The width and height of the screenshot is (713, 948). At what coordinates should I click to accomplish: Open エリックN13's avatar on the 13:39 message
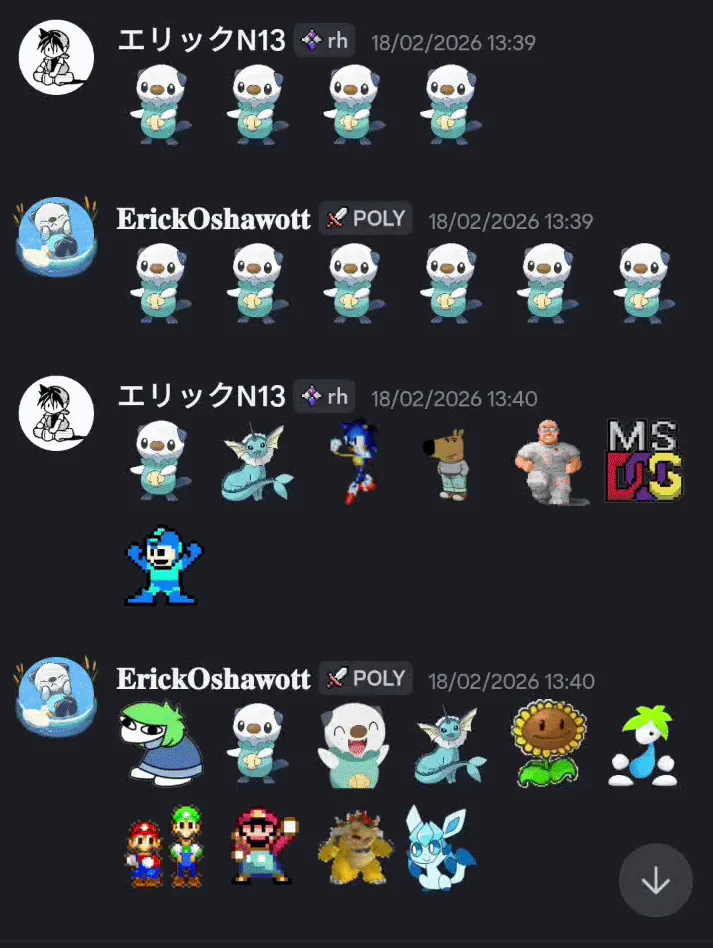click(57, 57)
